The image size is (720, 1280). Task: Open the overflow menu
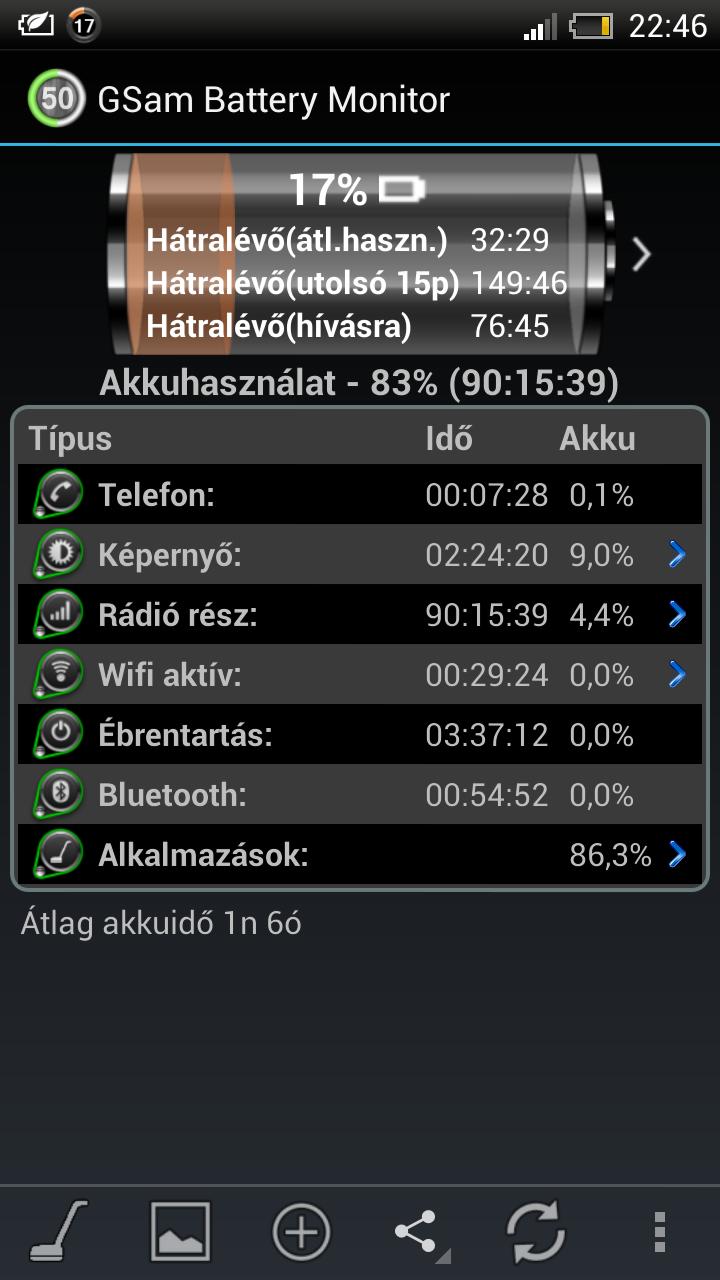(659, 1230)
